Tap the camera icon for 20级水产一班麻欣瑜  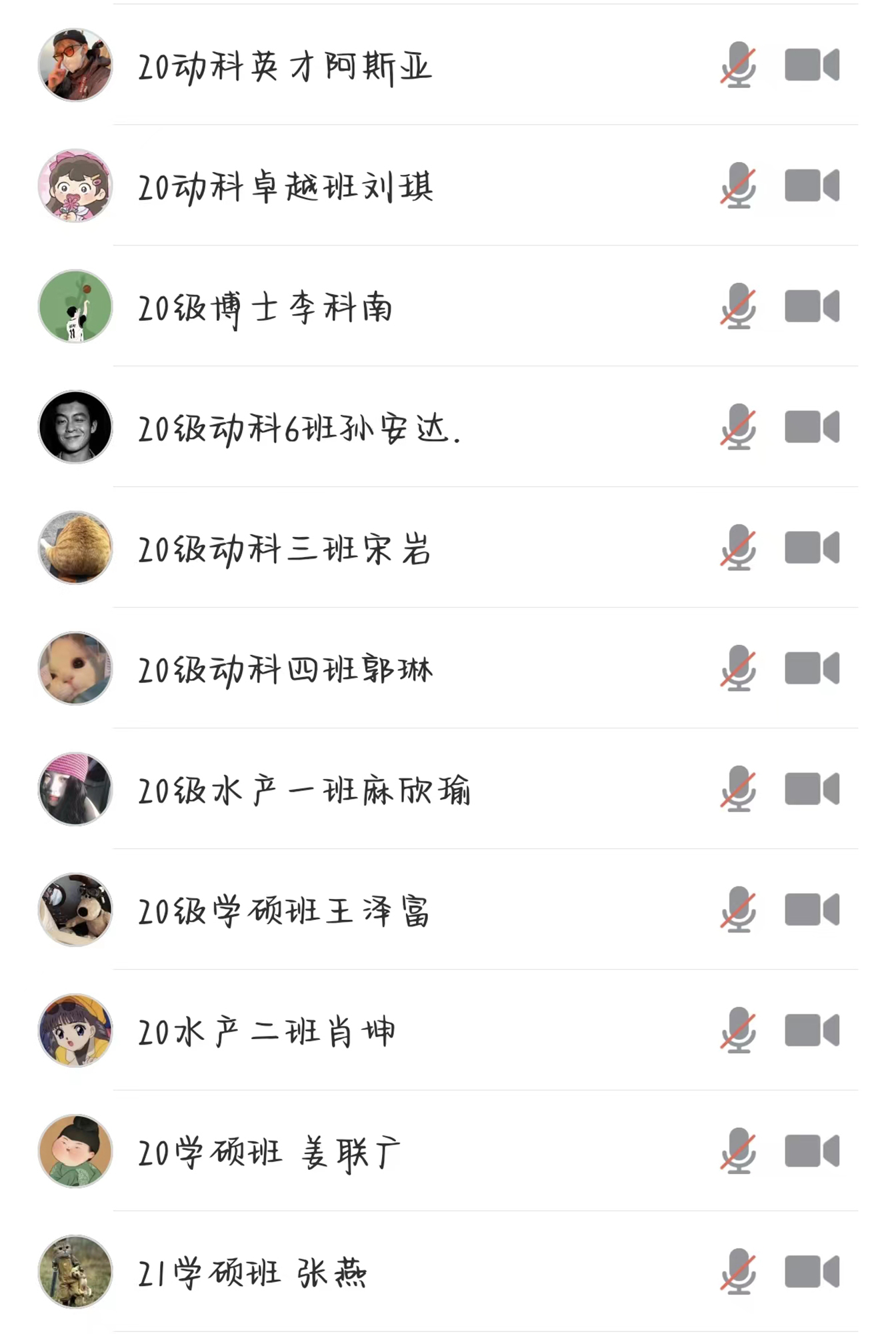click(x=811, y=790)
